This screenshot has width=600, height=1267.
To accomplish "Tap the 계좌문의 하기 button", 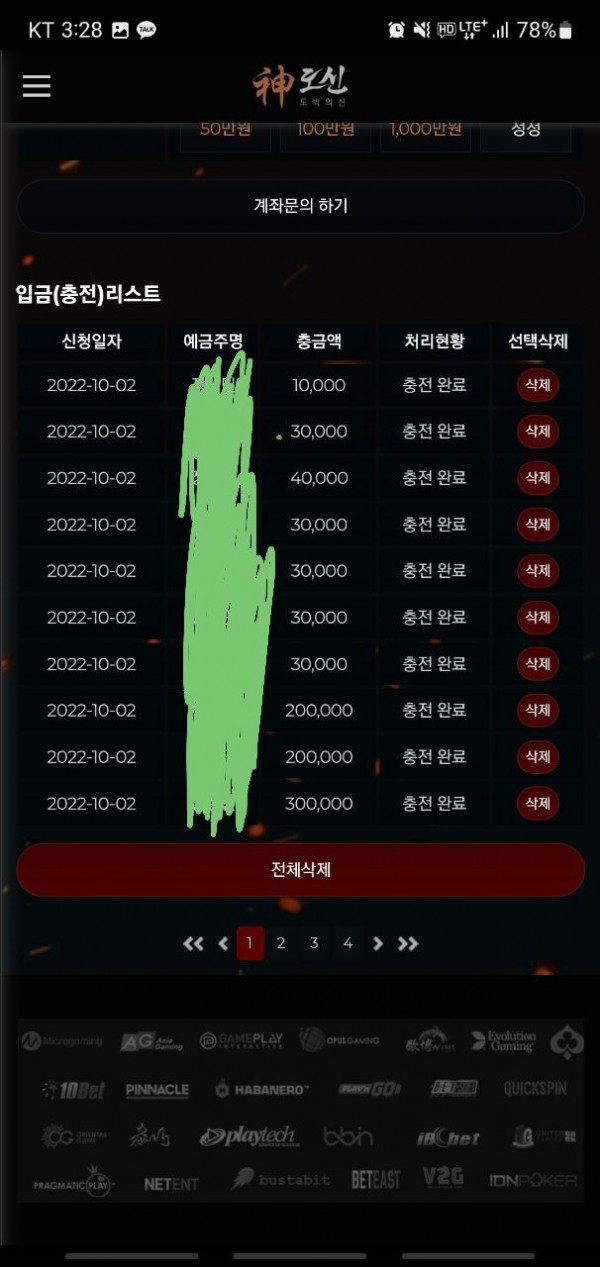I will pos(300,206).
